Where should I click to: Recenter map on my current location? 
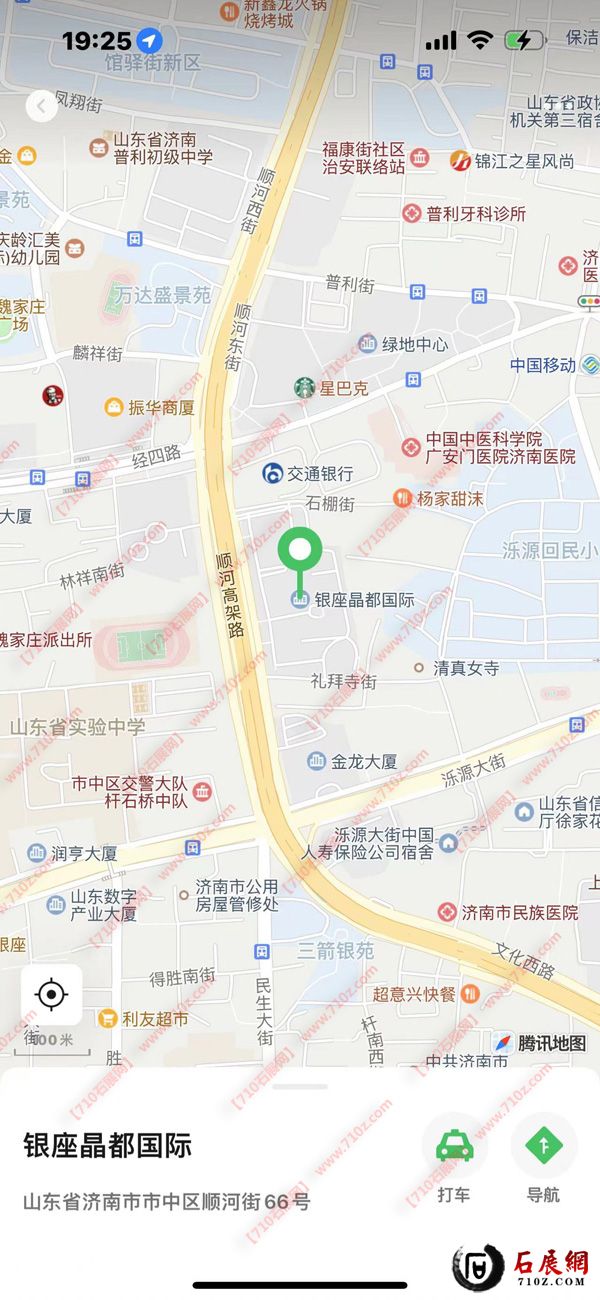[x=52, y=995]
